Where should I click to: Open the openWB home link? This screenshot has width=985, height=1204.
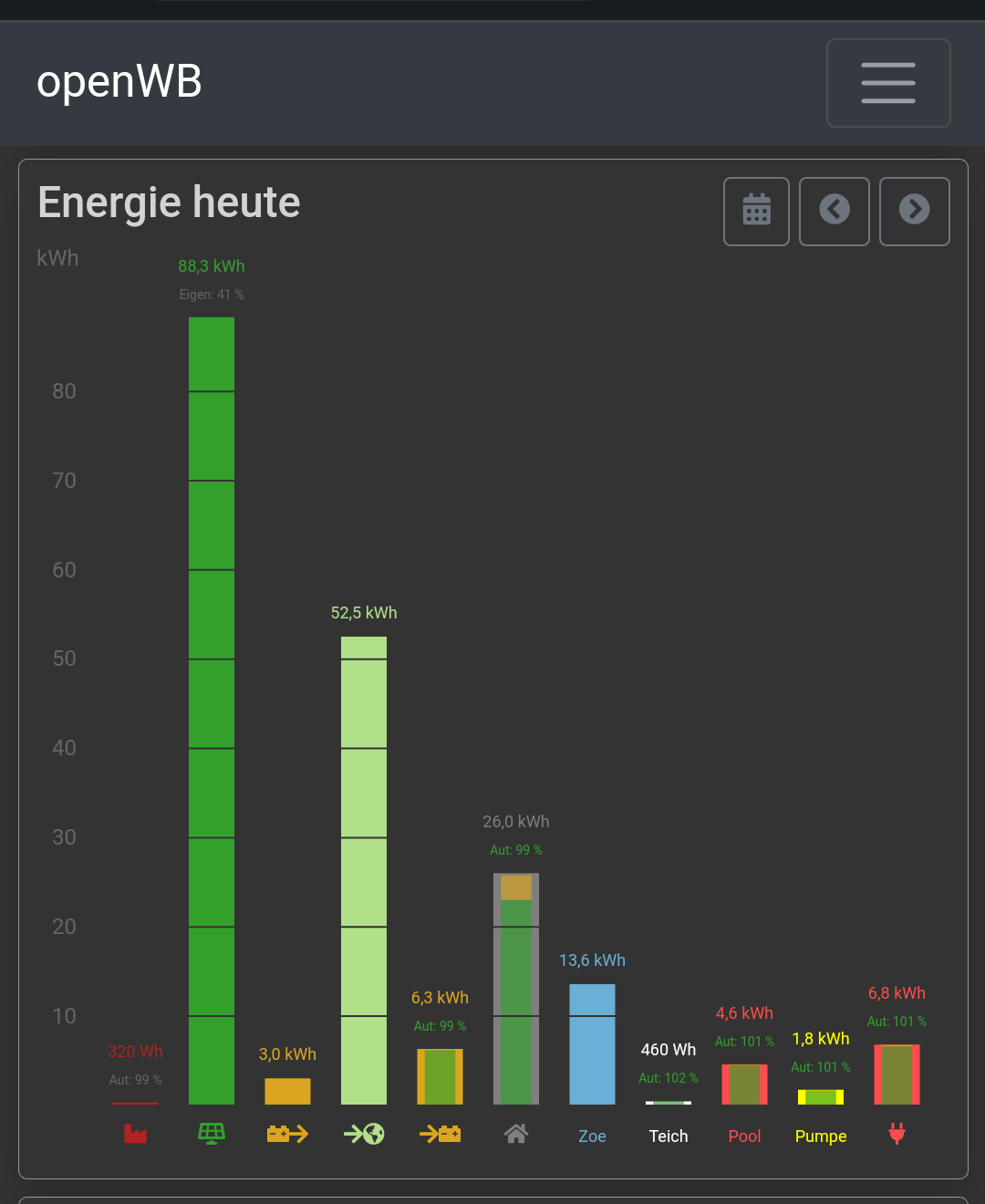point(119,81)
